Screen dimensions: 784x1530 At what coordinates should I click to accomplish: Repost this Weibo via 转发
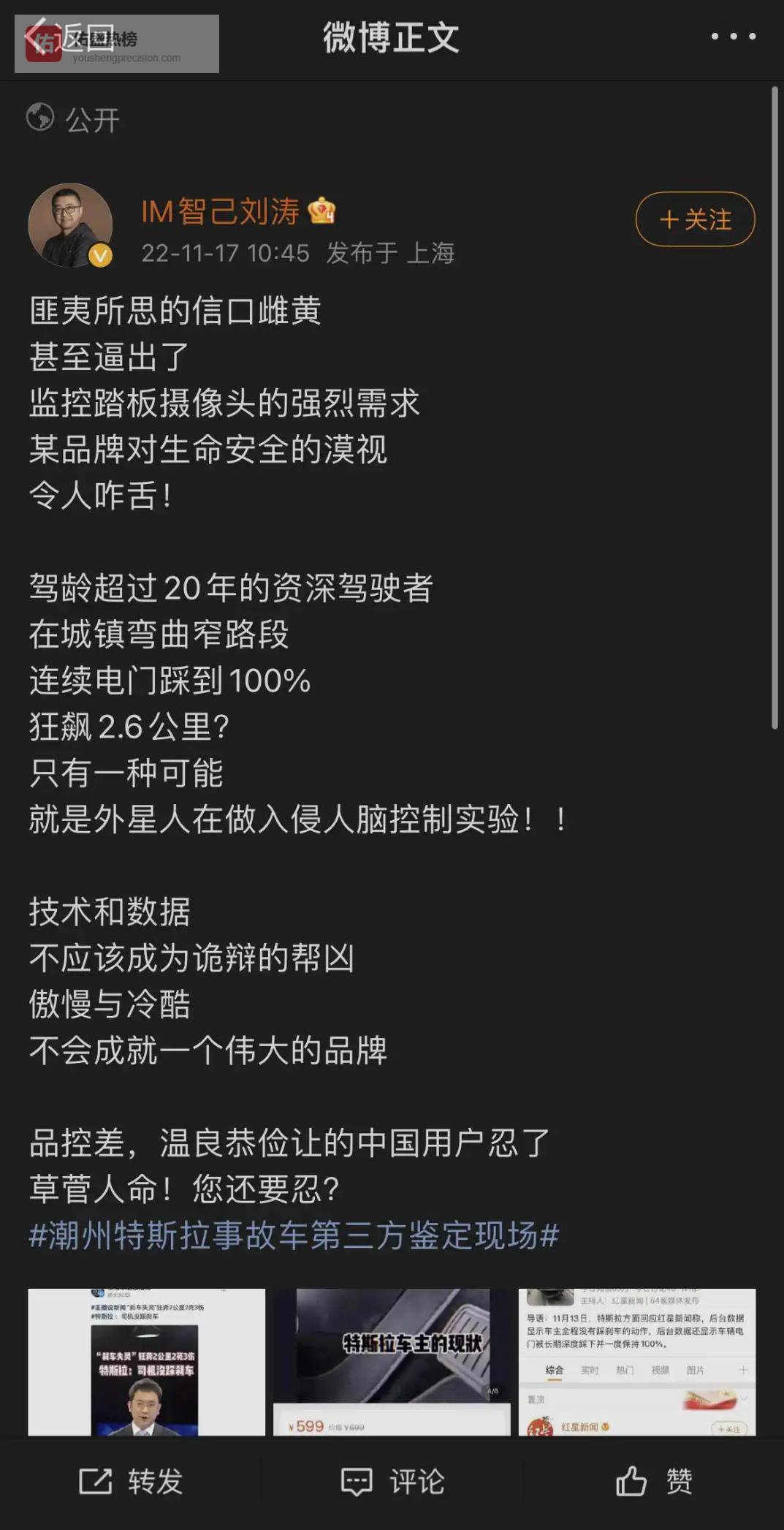pos(132,1481)
